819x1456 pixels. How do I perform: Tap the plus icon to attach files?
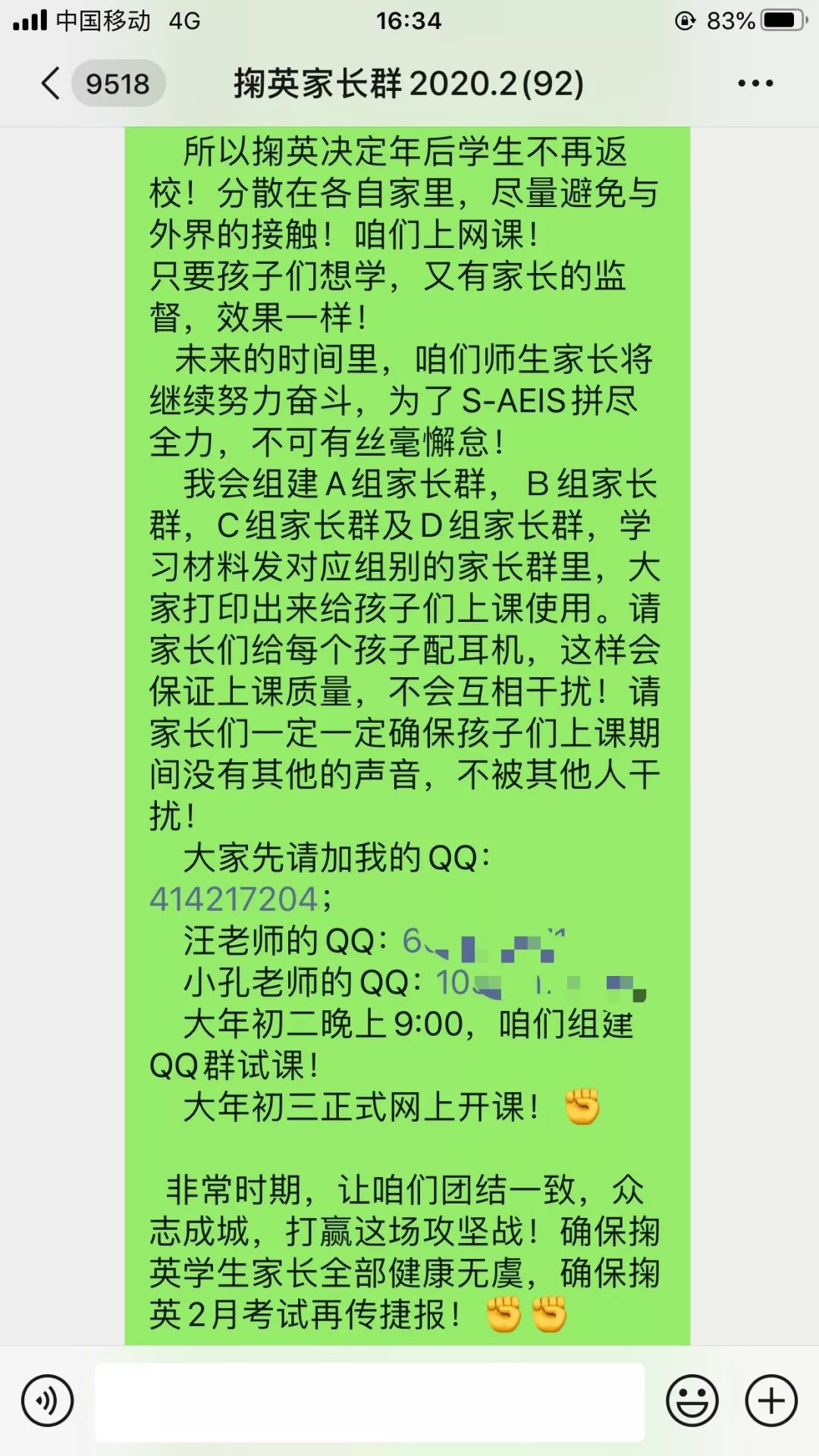coord(770,1401)
